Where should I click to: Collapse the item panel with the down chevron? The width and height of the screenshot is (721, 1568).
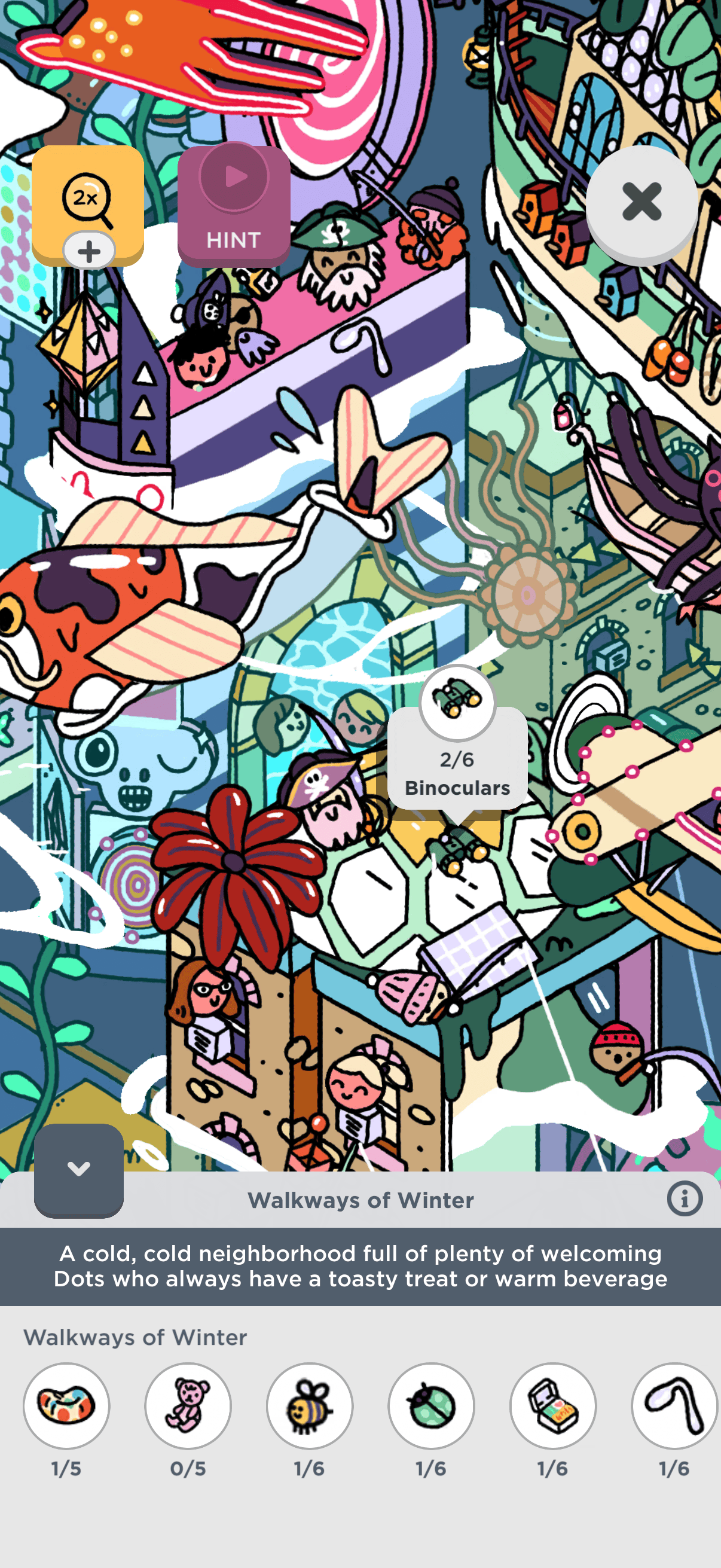click(x=79, y=1169)
